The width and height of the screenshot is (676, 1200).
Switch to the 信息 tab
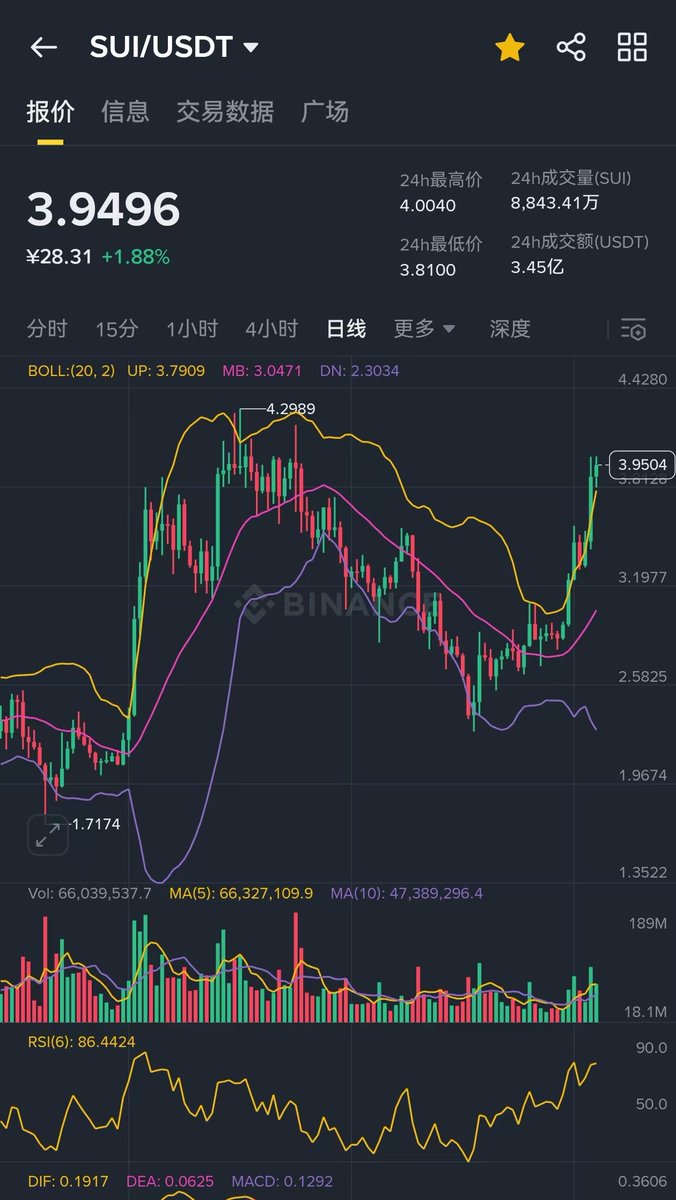pyautogui.click(x=125, y=111)
